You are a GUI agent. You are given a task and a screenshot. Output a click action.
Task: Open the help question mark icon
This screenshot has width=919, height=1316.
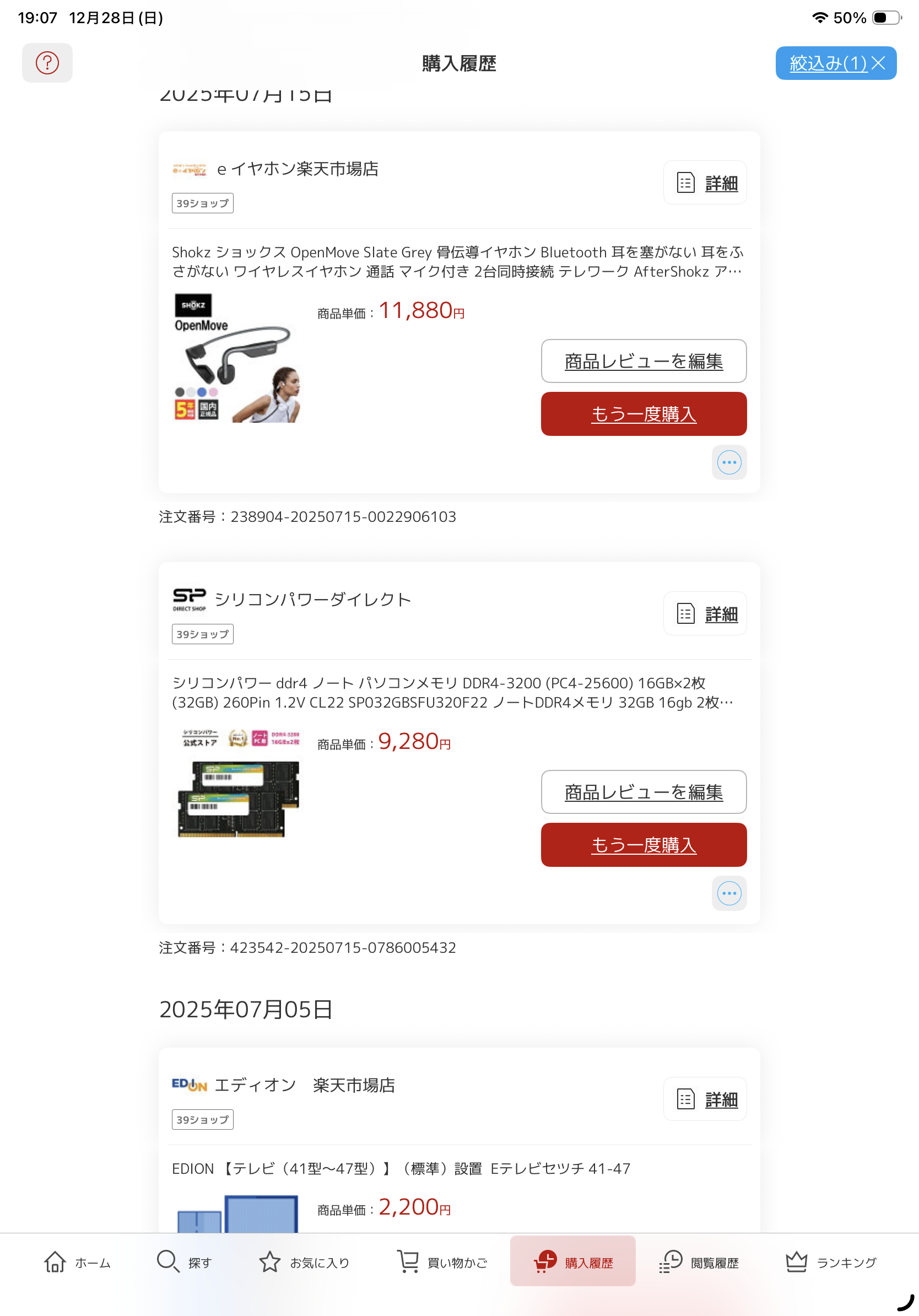pos(47,62)
